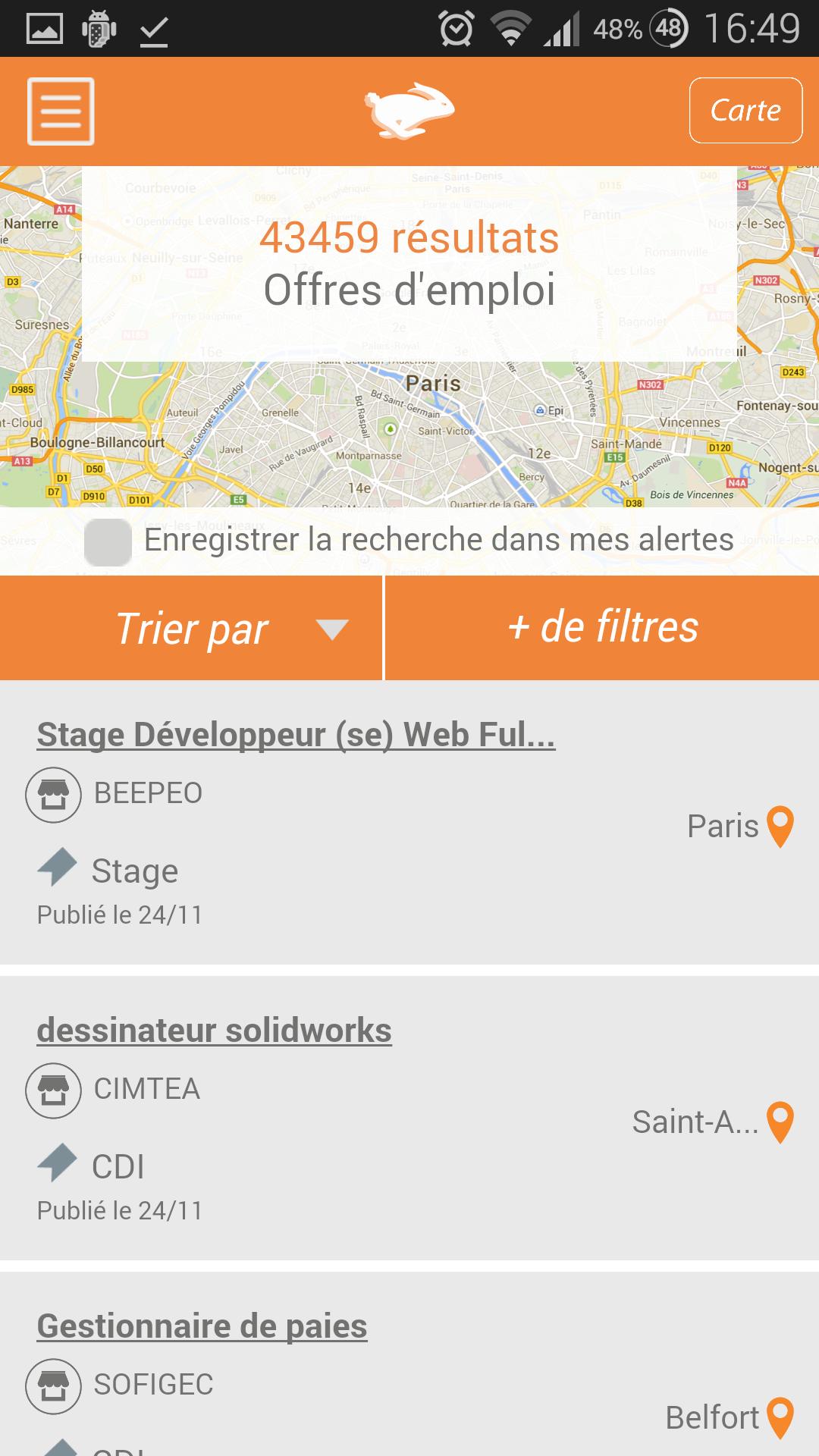
Task: Open the Trier par sorting dropdown
Action: click(x=191, y=628)
